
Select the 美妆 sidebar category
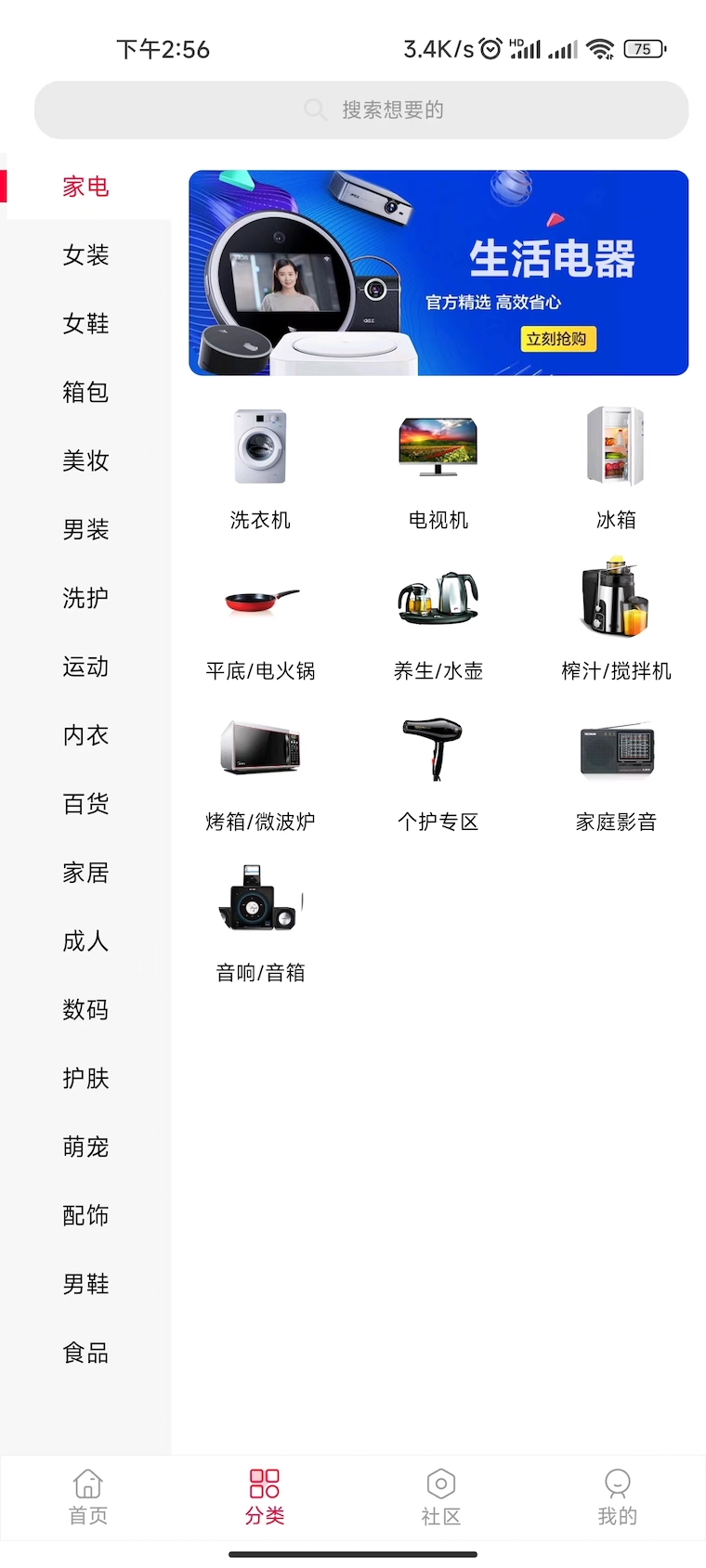tap(85, 461)
